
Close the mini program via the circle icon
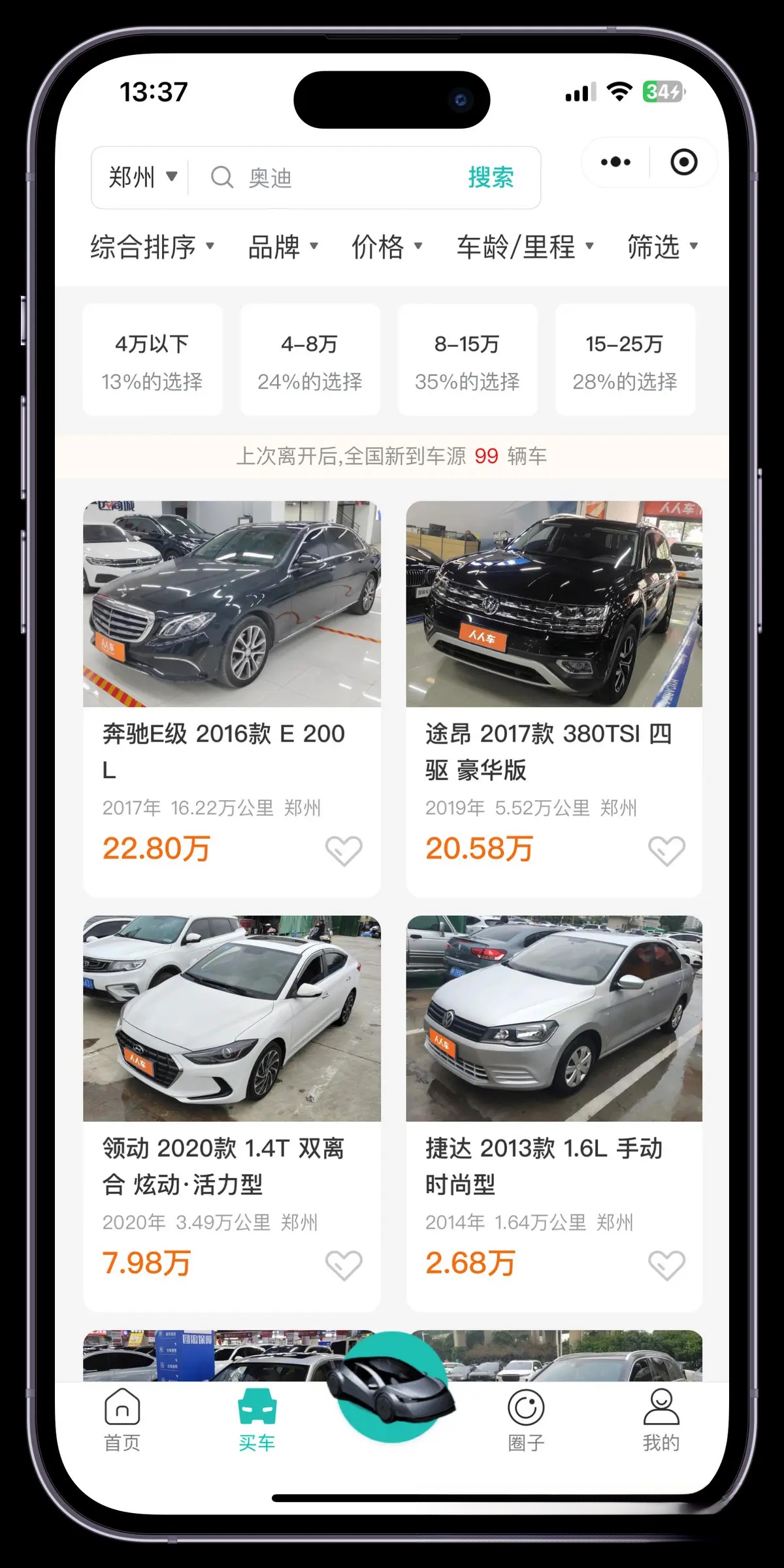(683, 162)
